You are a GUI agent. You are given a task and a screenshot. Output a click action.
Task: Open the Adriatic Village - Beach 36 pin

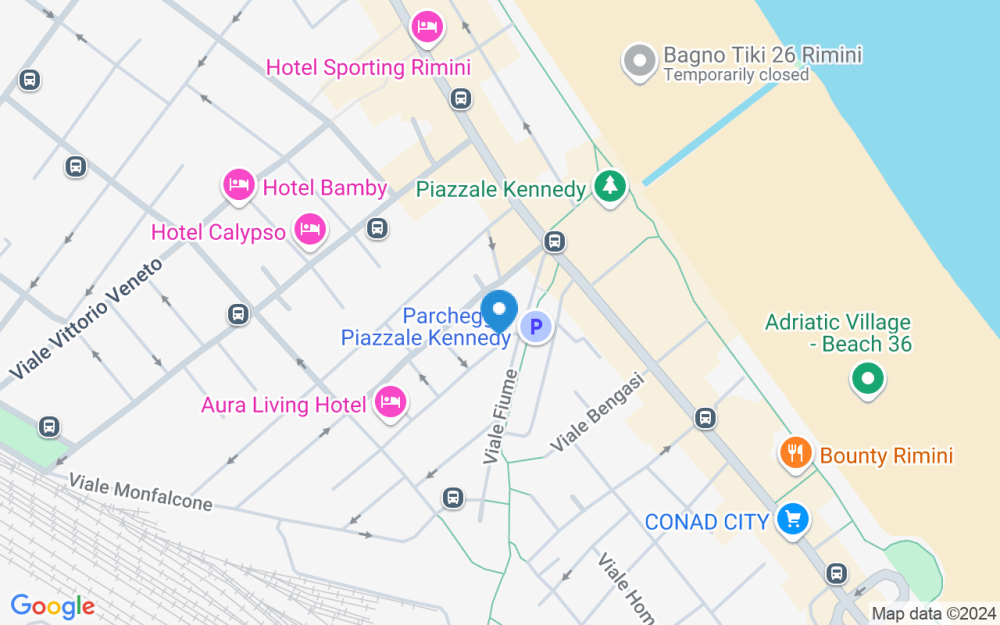click(x=867, y=379)
